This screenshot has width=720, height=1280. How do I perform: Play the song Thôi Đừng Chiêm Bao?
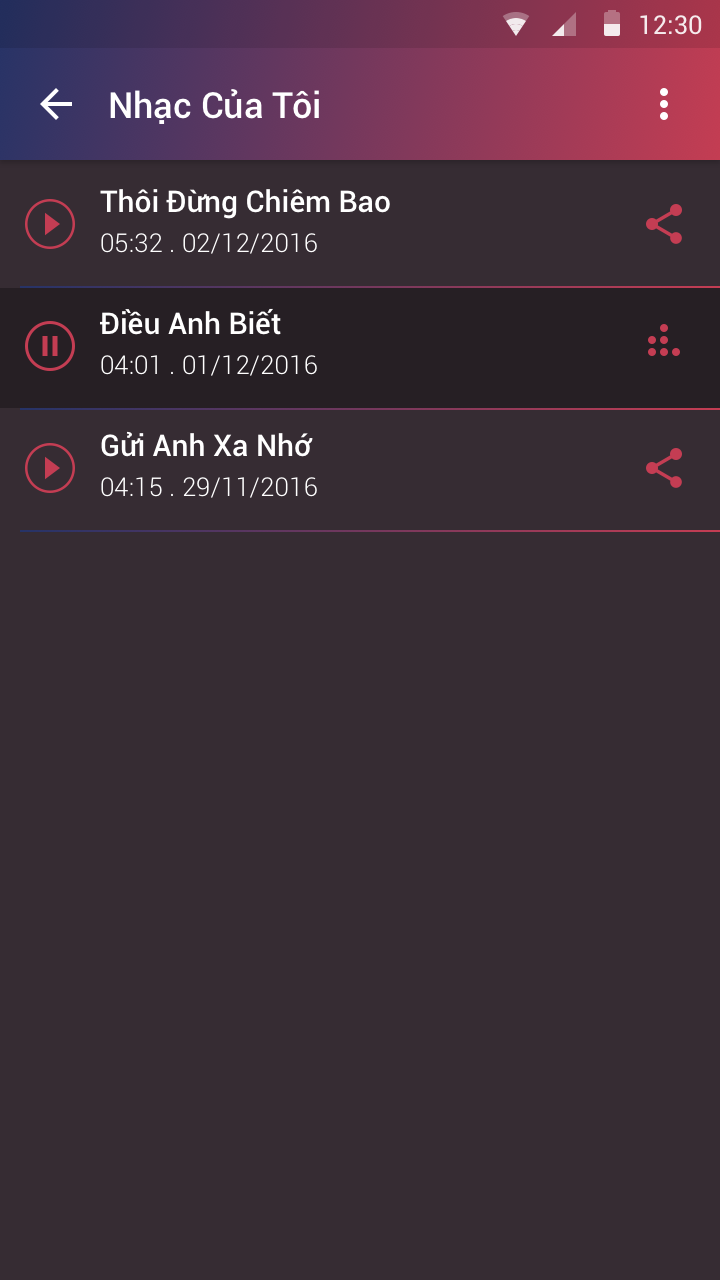coord(50,224)
